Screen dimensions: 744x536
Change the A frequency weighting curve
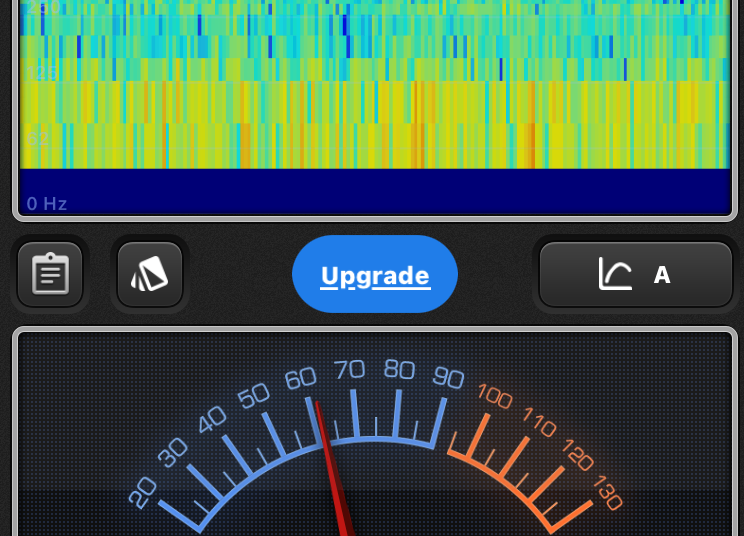click(x=636, y=274)
